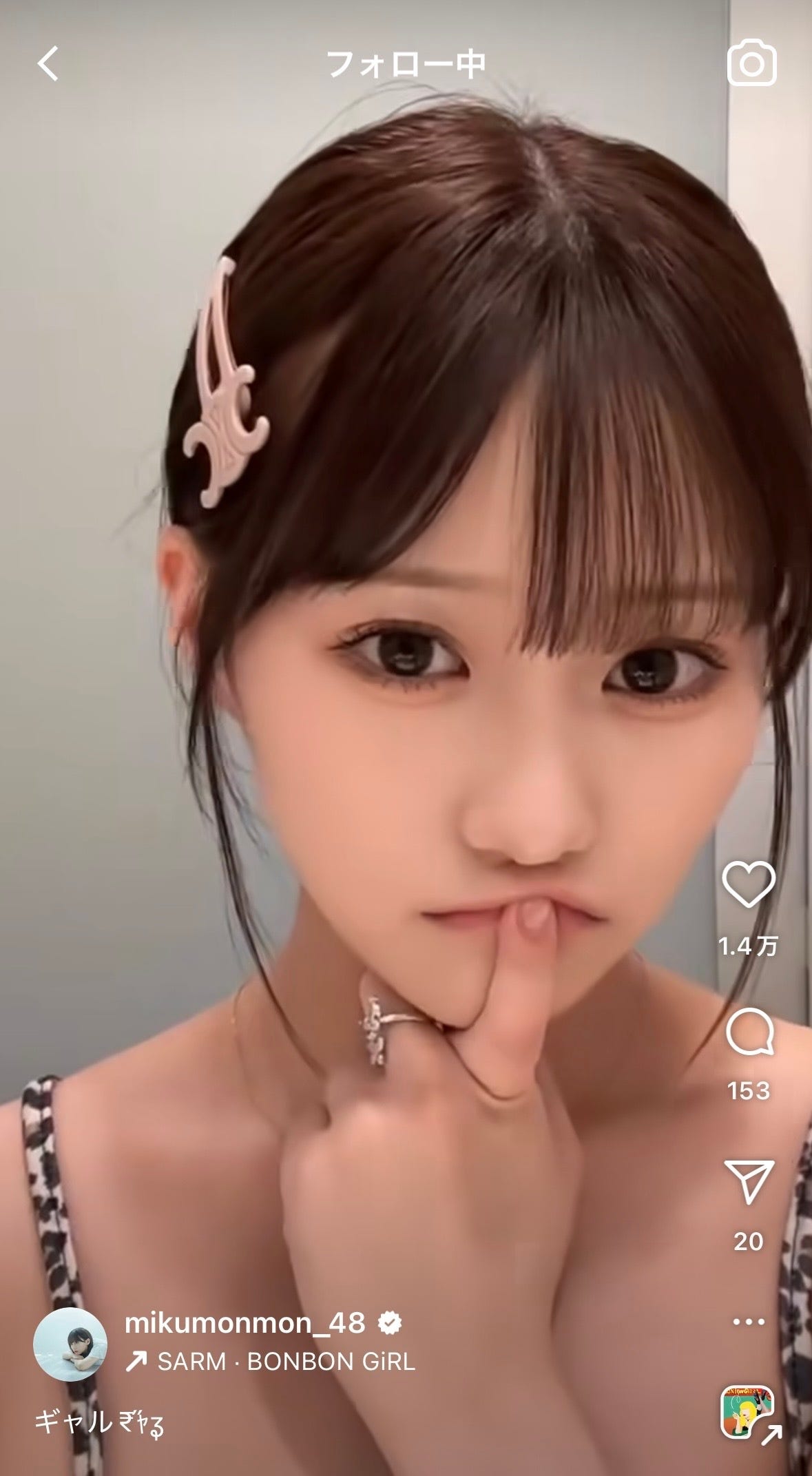Open mikumonmon_48's profile picture
This screenshot has height=1476, width=812.
click(x=70, y=1343)
